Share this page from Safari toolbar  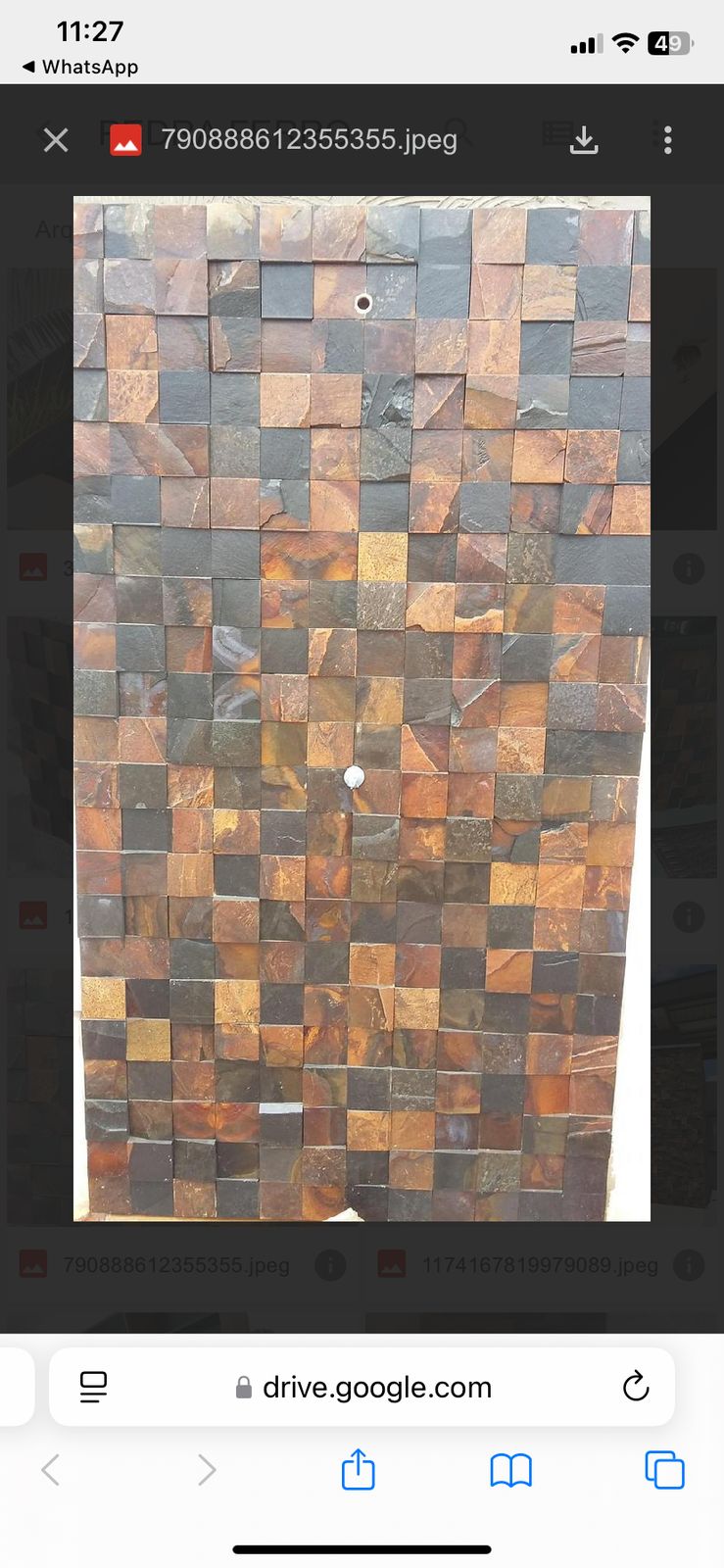358,1470
